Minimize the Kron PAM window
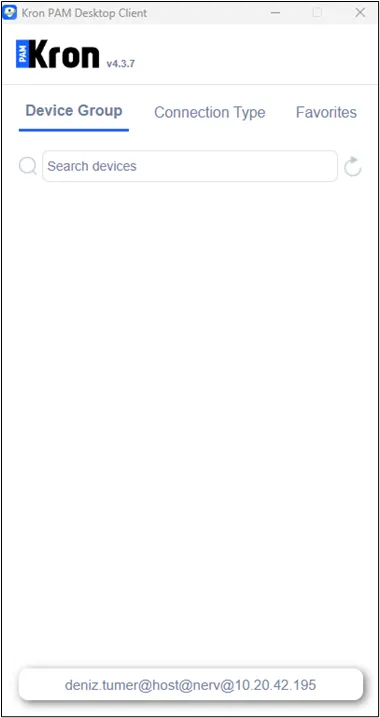 [275, 13]
